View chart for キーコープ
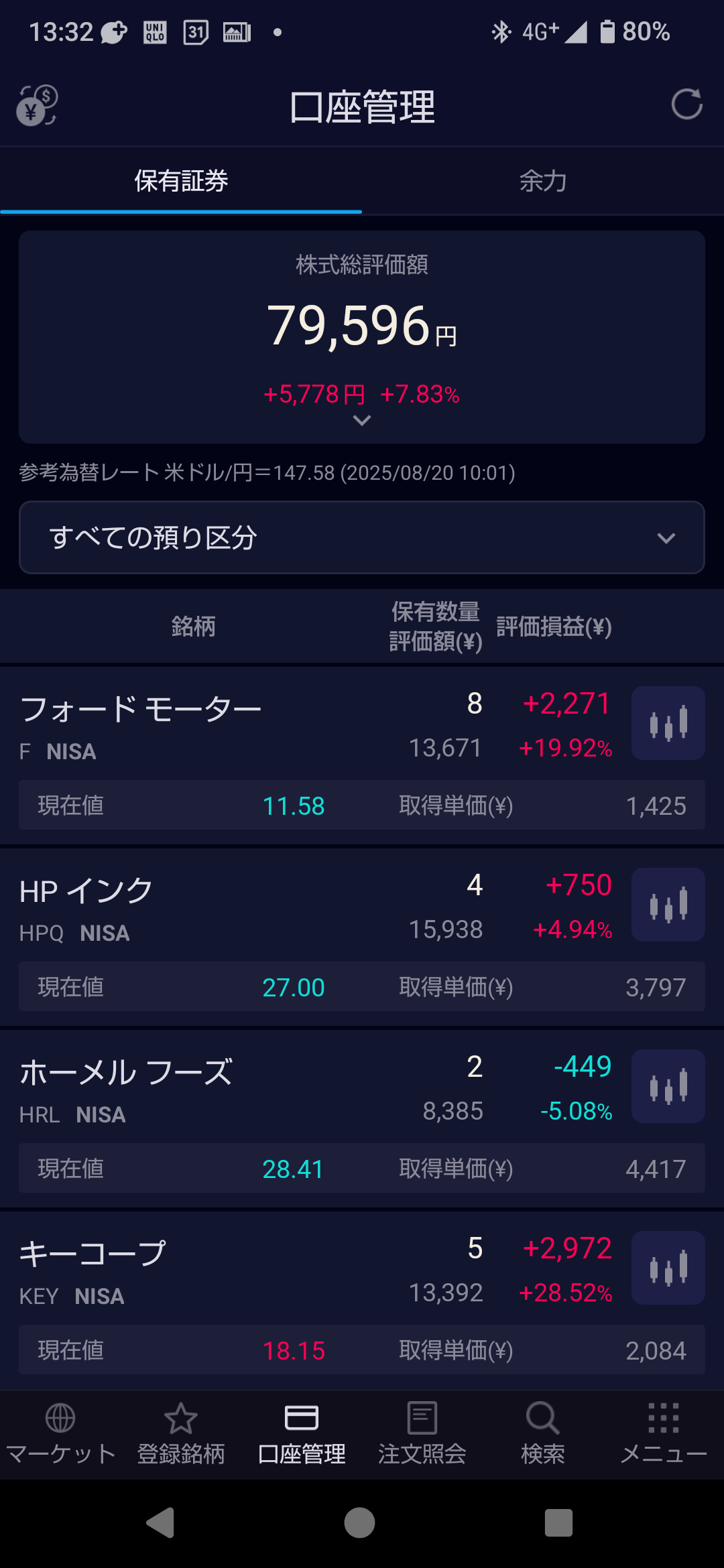Screen dimensions: 724x1568 (668, 1268)
